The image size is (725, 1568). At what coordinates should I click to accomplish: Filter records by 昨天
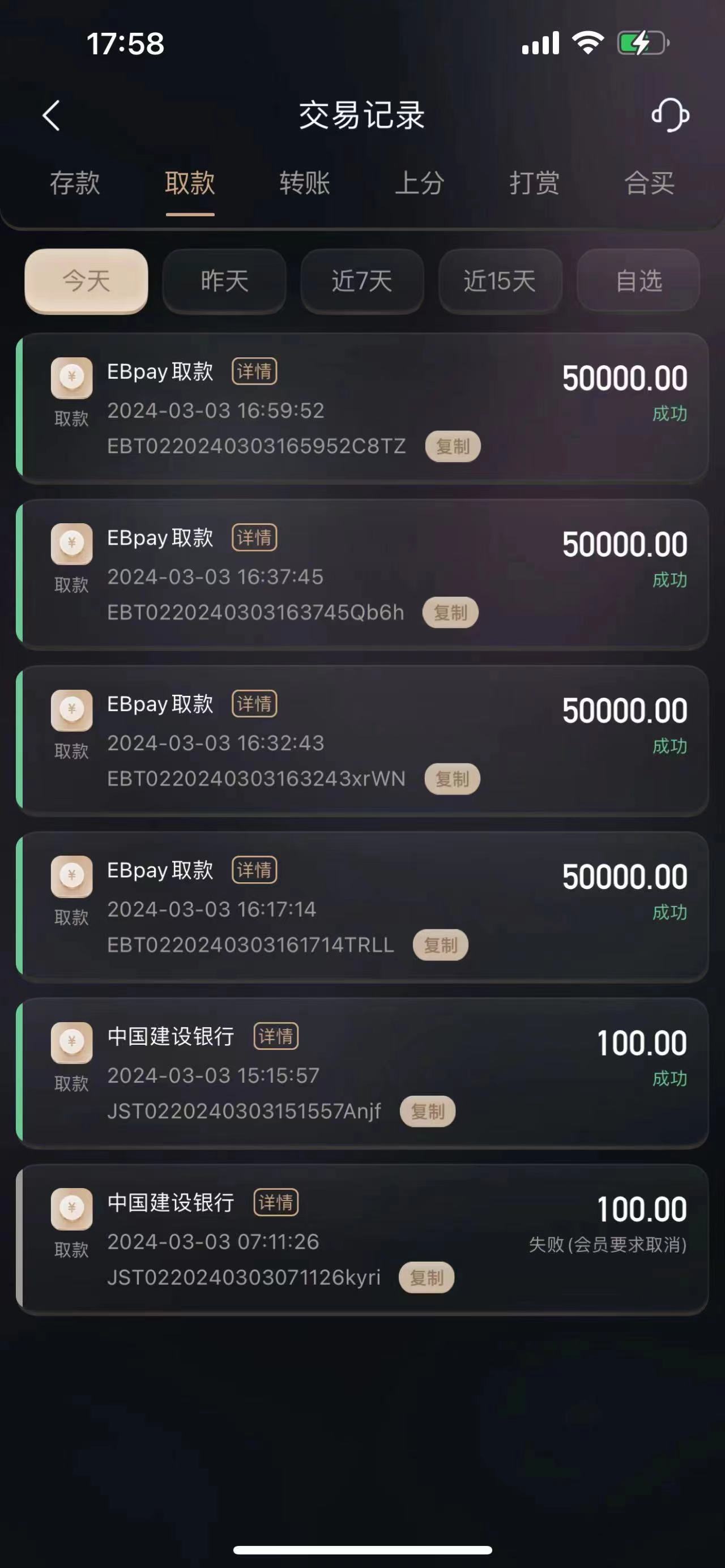click(224, 281)
